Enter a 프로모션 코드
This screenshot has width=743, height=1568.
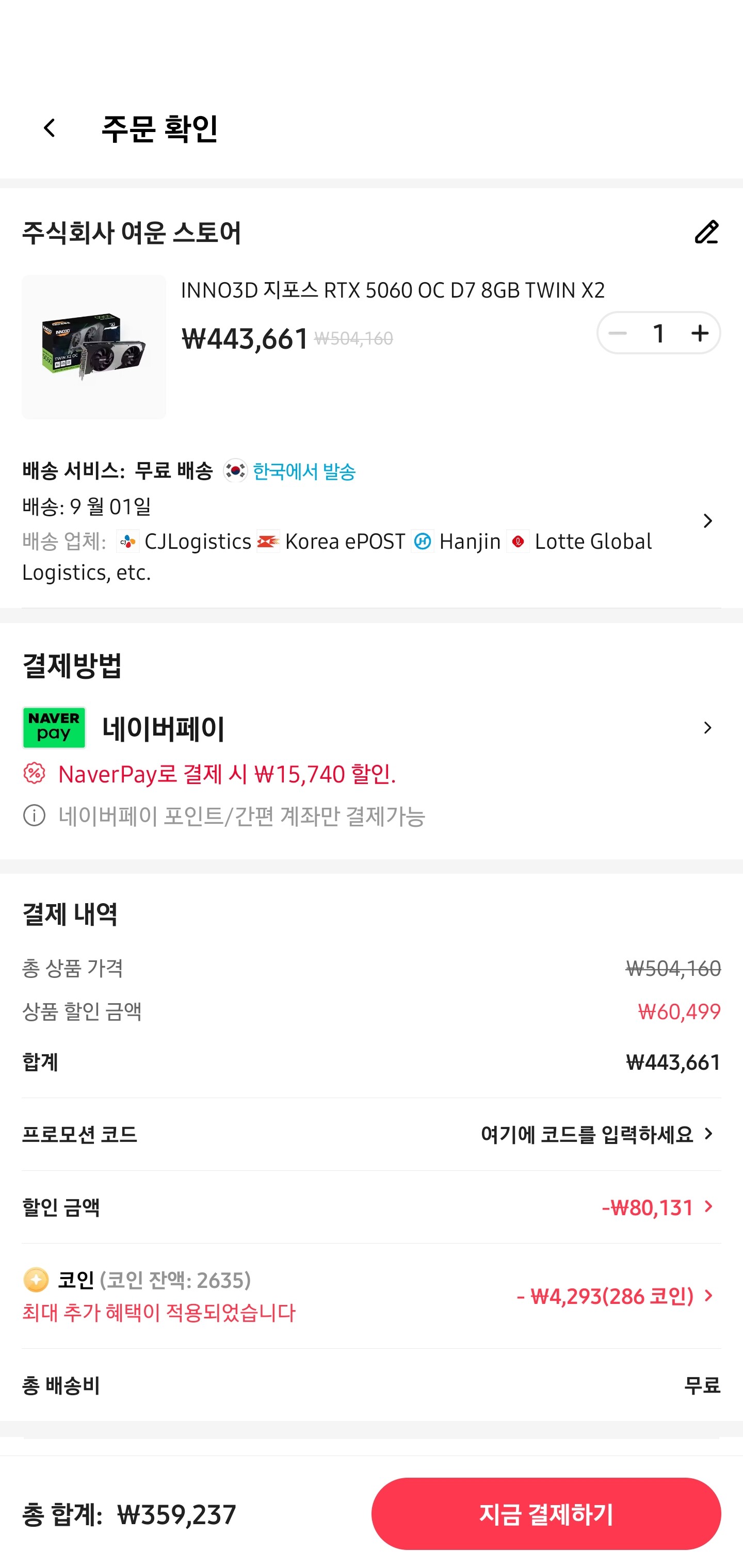pos(597,1134)
